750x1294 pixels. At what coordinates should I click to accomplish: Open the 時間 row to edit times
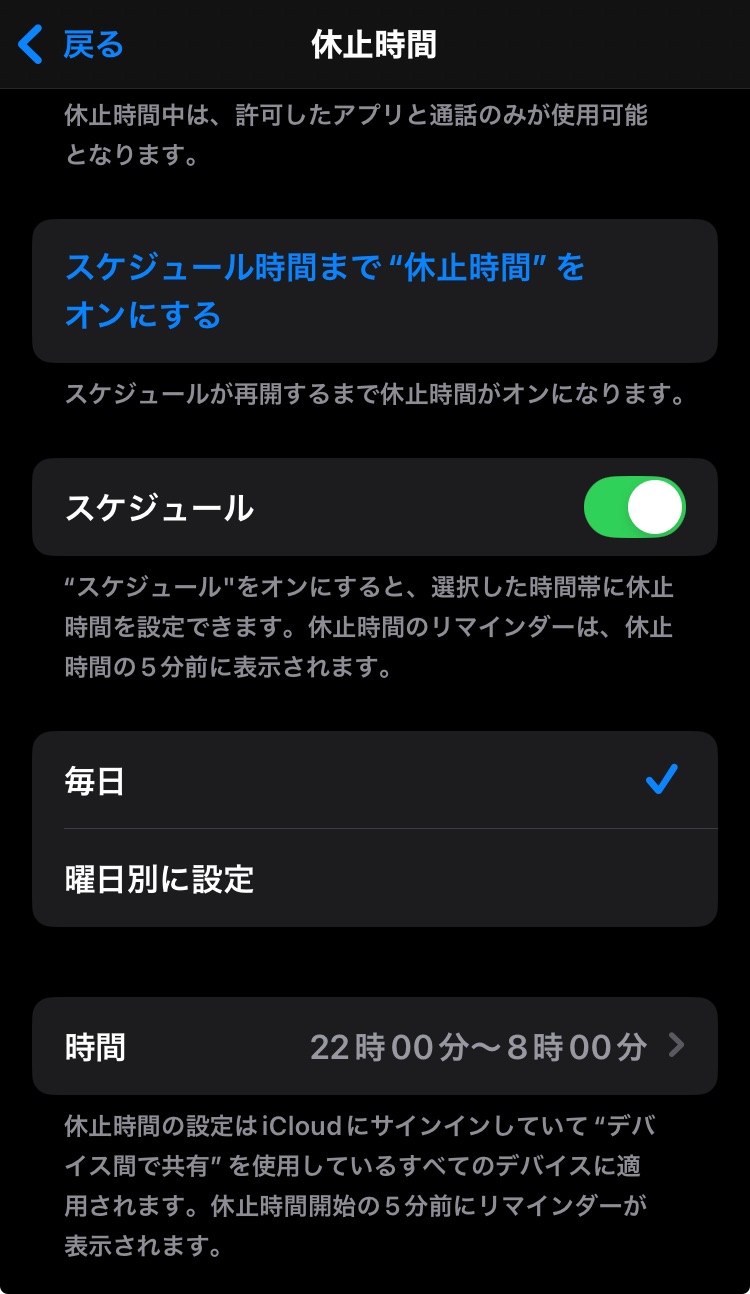click(x=374, y=1046)
